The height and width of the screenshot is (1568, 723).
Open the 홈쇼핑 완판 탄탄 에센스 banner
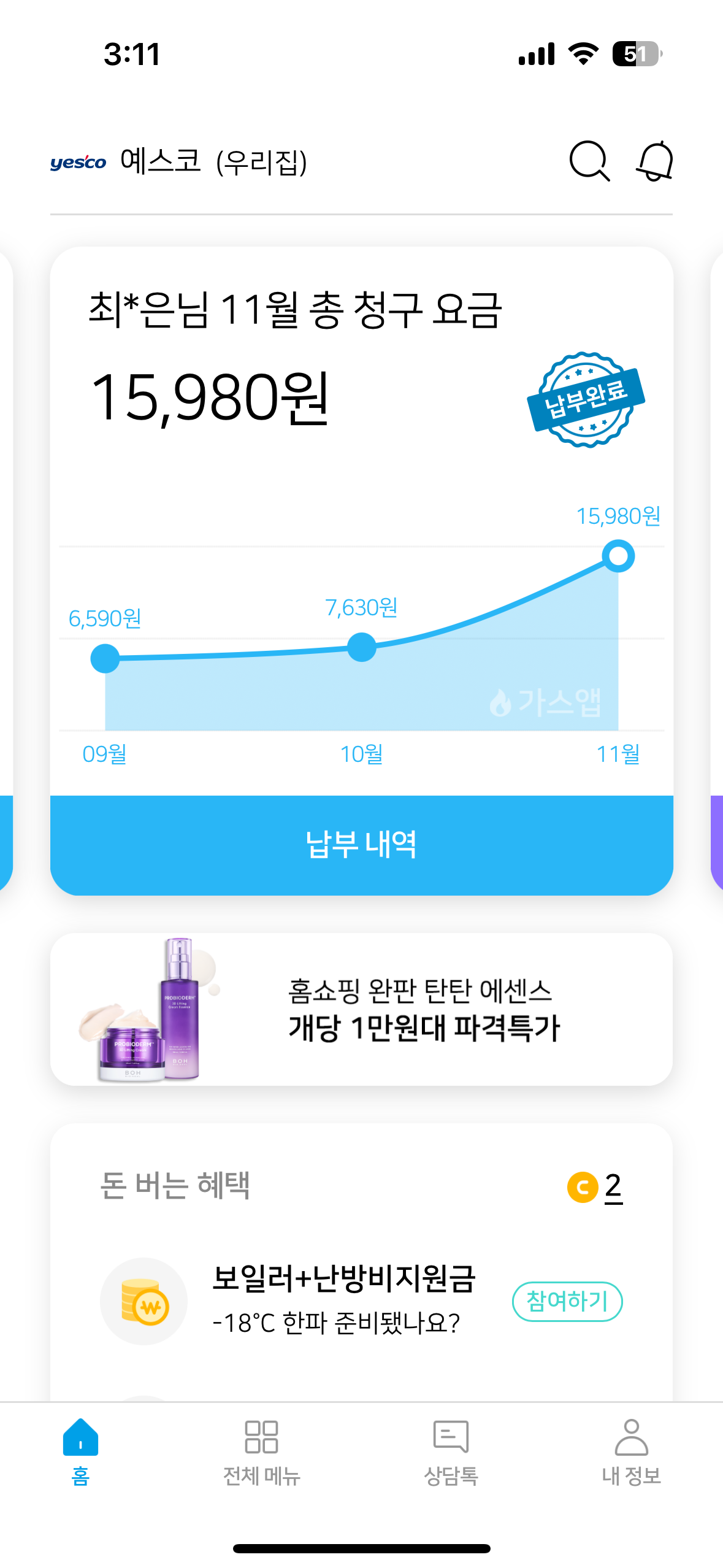(361, 1009)
